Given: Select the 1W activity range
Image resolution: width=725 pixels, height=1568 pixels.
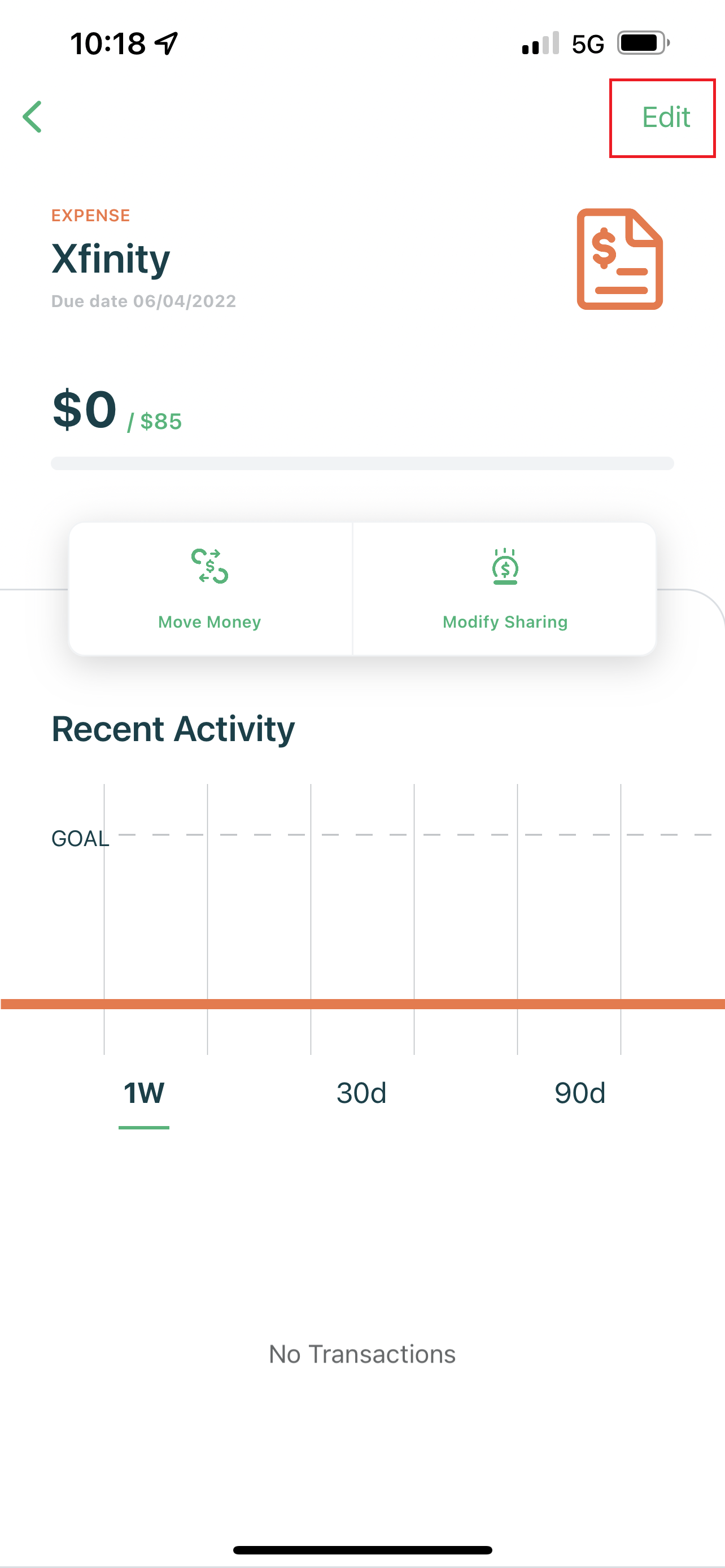Looking at the screenshot, I should click(x=143, y=1093).
